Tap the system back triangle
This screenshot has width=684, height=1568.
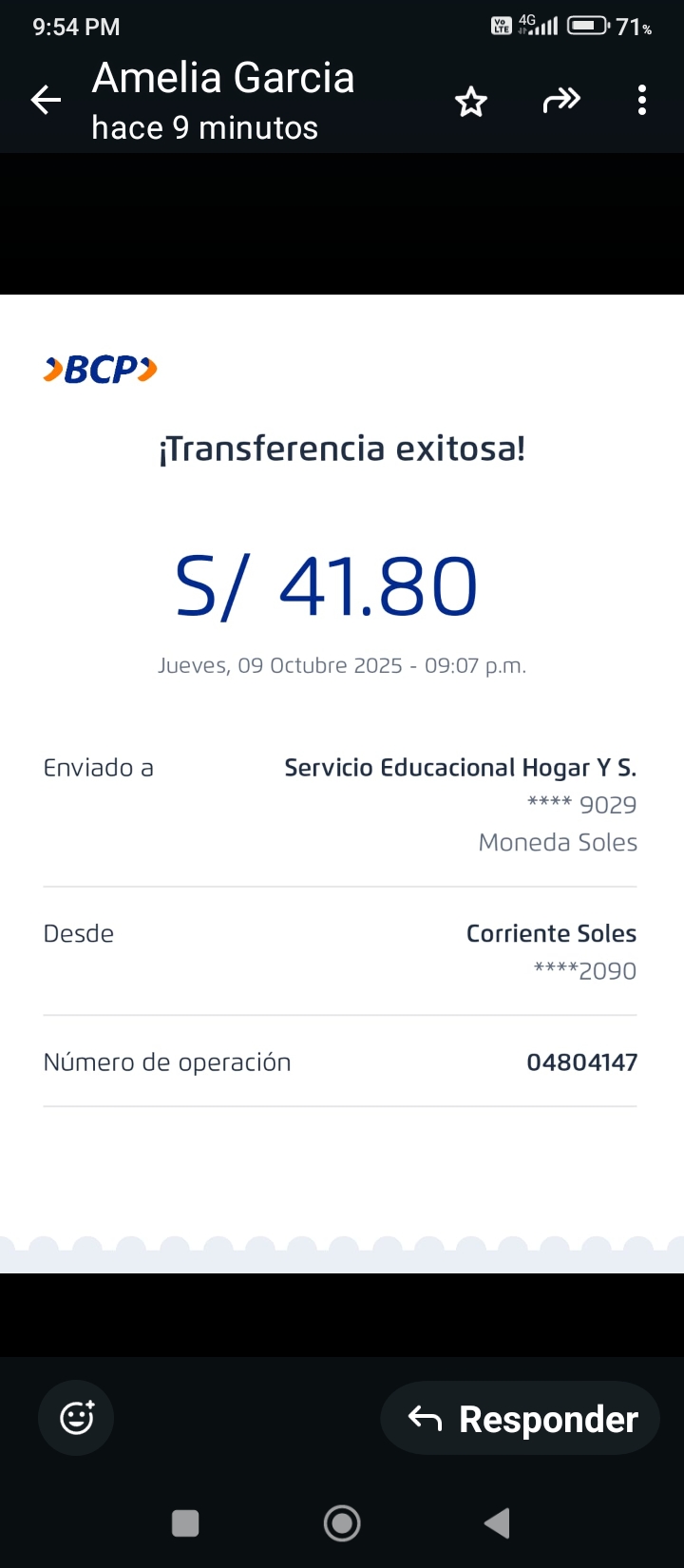pos(497,1523)
